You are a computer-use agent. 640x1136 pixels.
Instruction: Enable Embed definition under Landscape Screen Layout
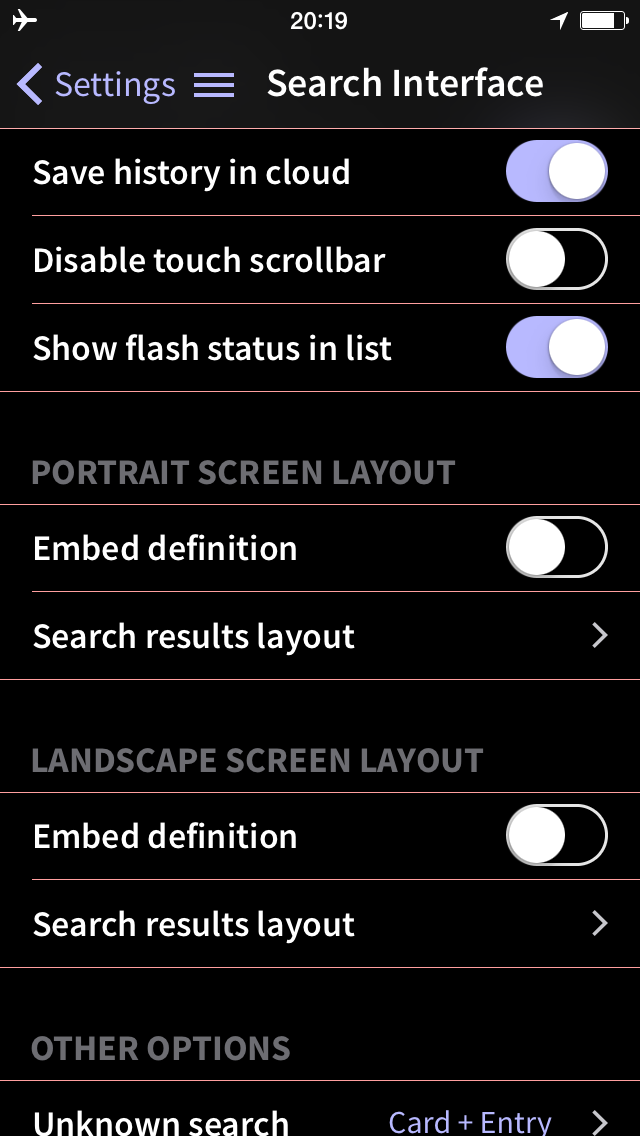556,835
